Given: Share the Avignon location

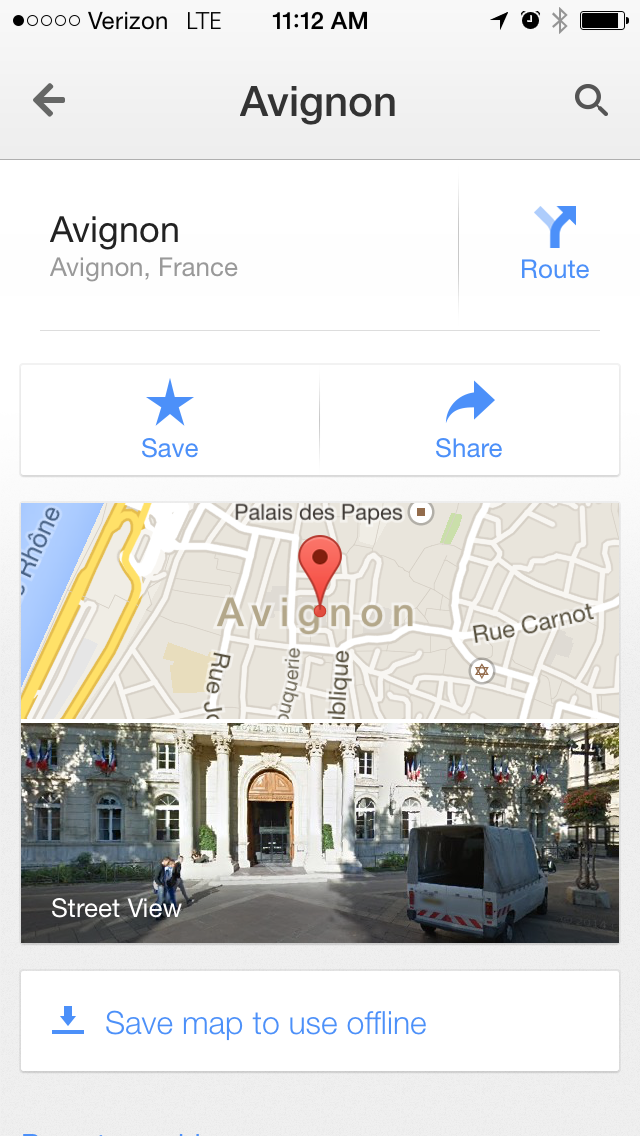Looking at the screenshot, I should 469,420.
